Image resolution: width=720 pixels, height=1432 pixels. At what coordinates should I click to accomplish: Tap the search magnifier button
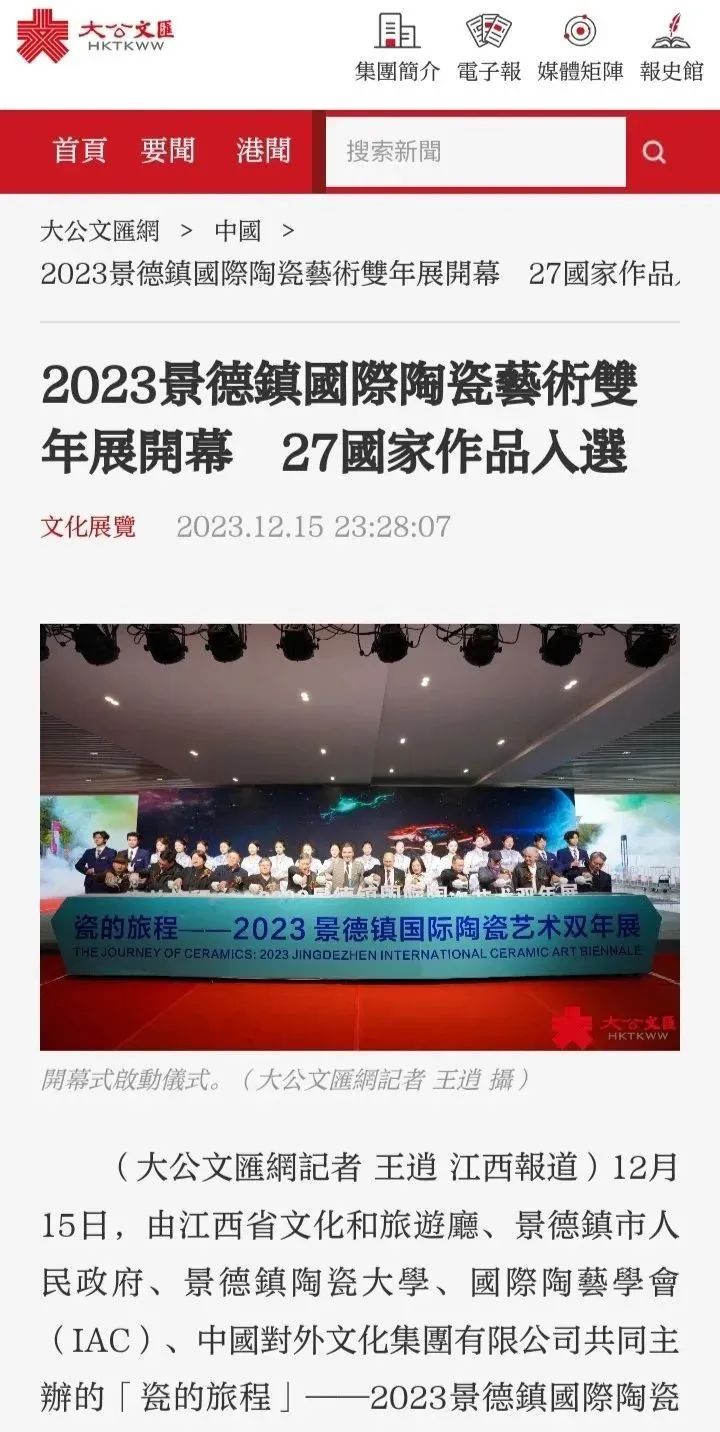654,152
